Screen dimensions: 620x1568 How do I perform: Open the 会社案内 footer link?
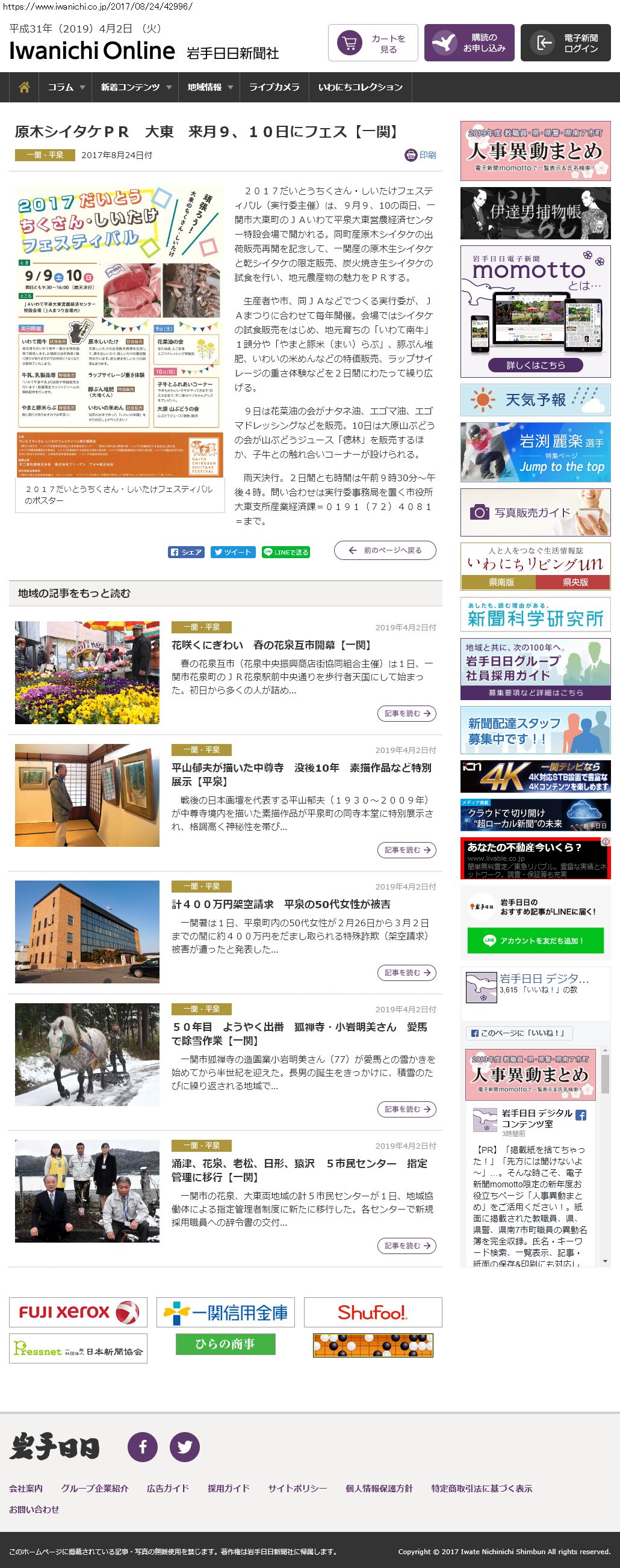point(25,1488)
